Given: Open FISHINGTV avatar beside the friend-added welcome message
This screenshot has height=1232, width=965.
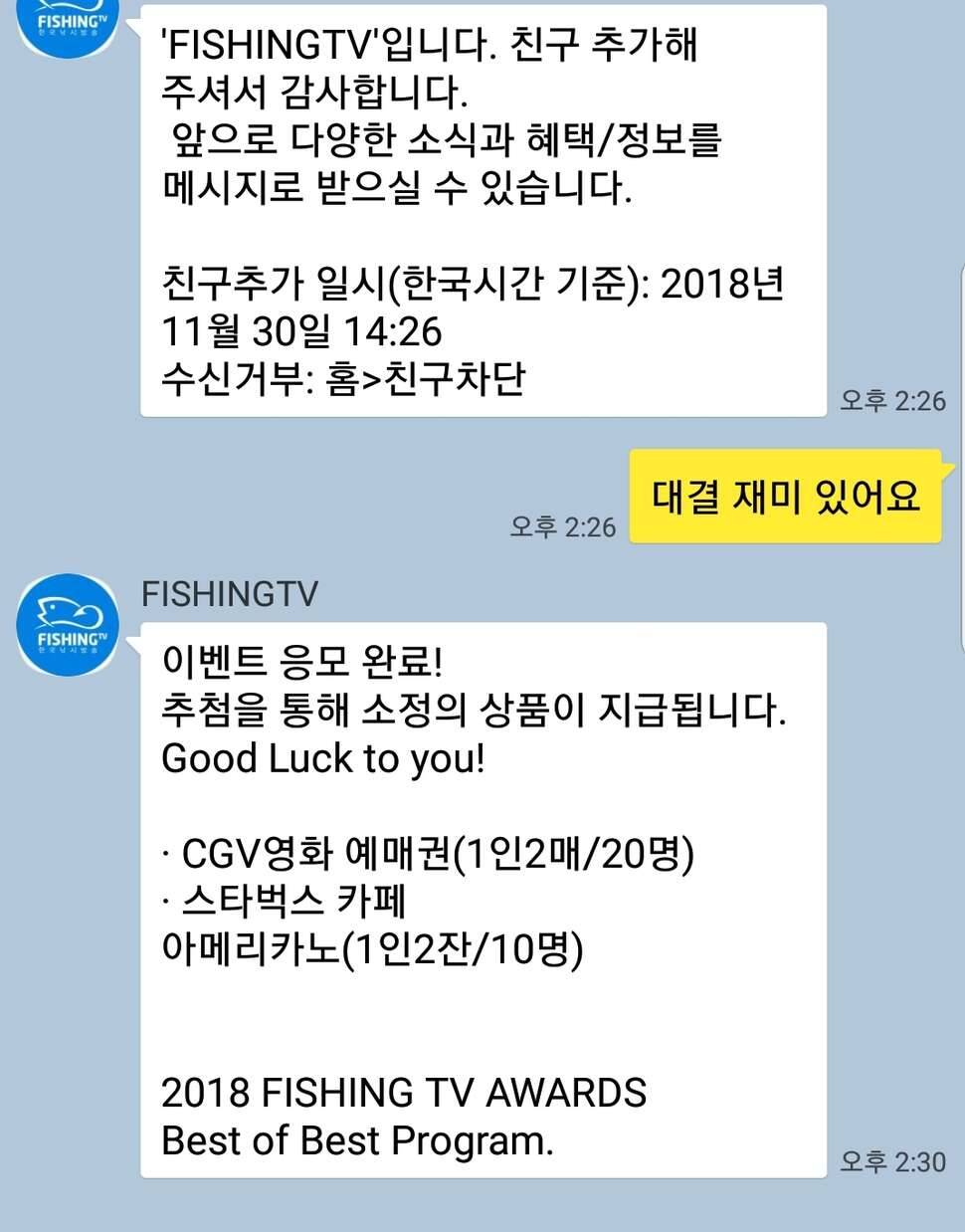Looking at the screenshot, I should 68,24.
